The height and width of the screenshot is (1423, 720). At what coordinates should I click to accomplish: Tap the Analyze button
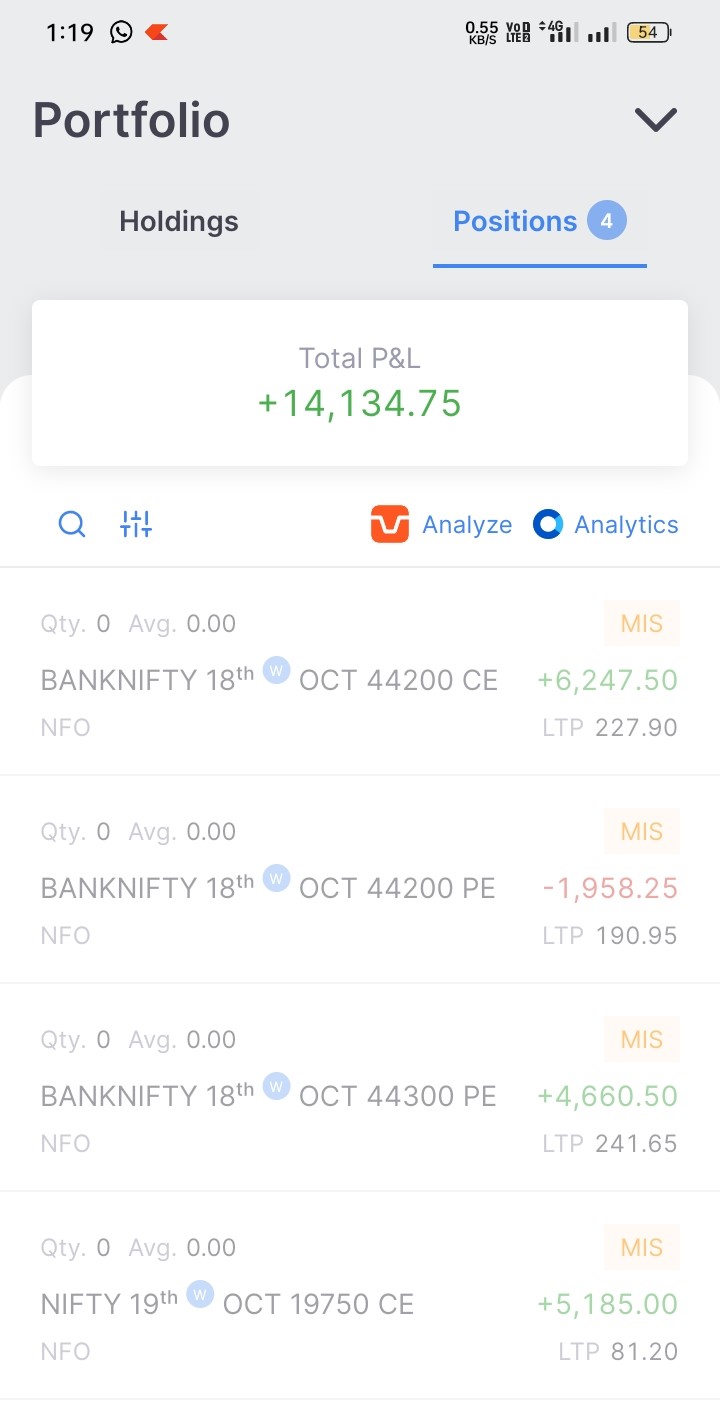click(441, 524)
